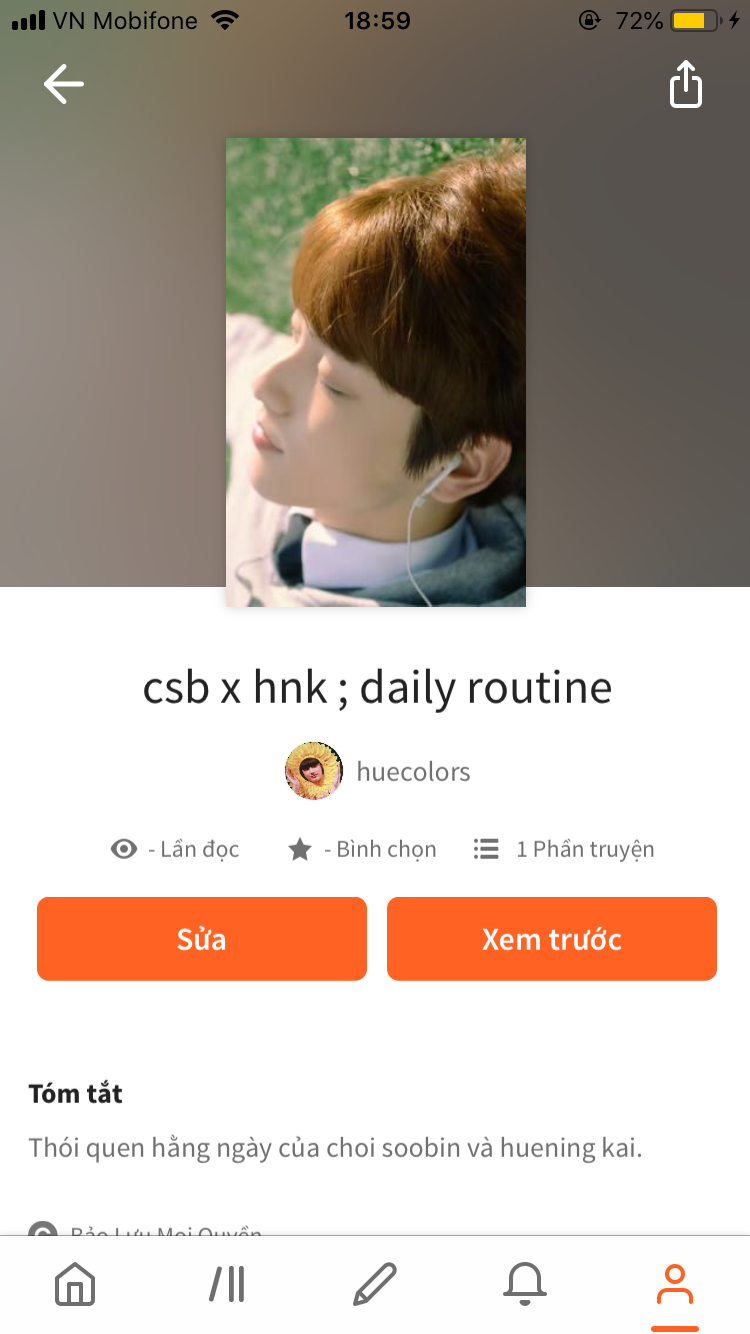Switch to the Library tab

tap(227, 1284)
